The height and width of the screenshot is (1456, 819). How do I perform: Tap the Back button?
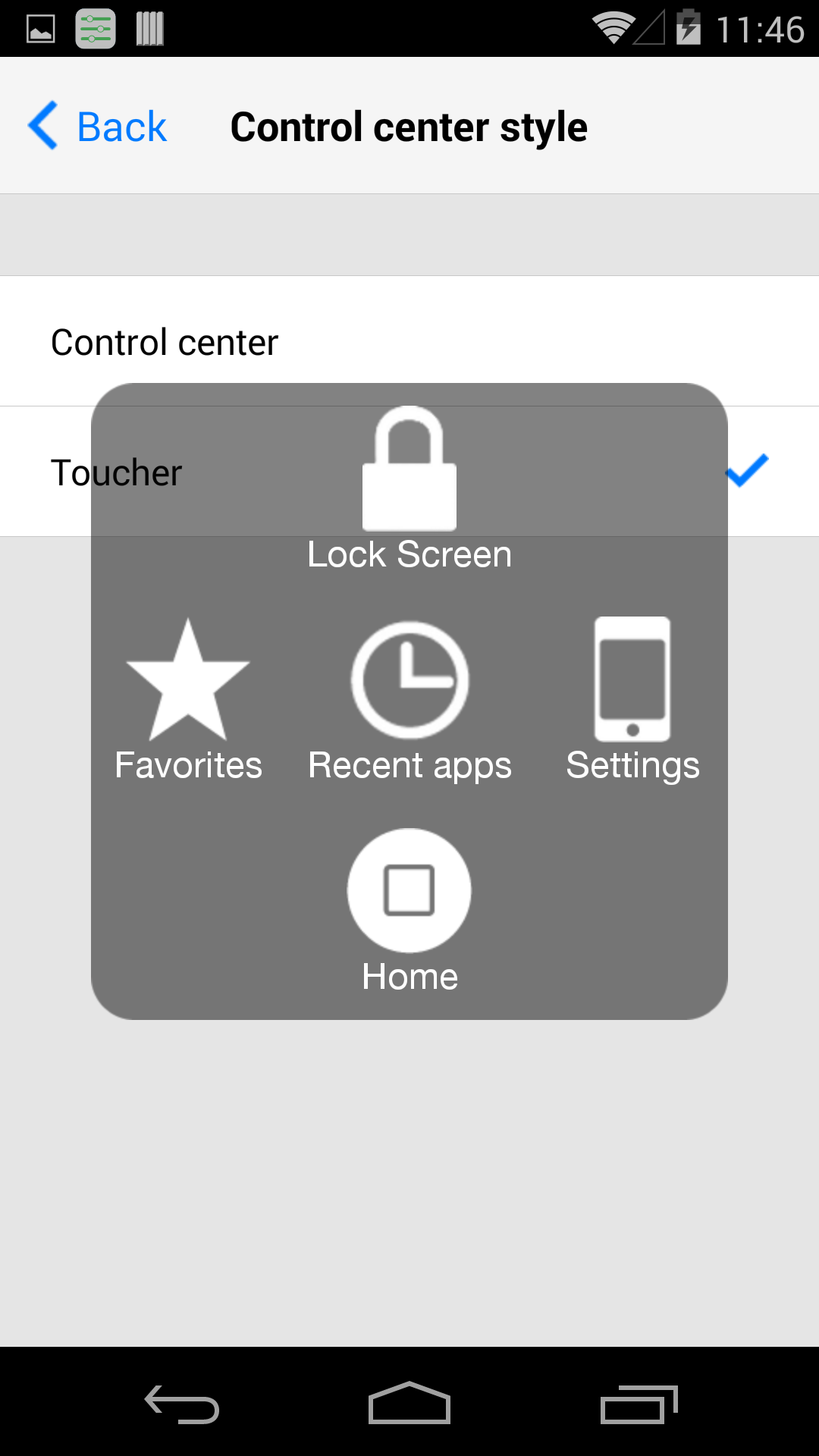[96, 126]
